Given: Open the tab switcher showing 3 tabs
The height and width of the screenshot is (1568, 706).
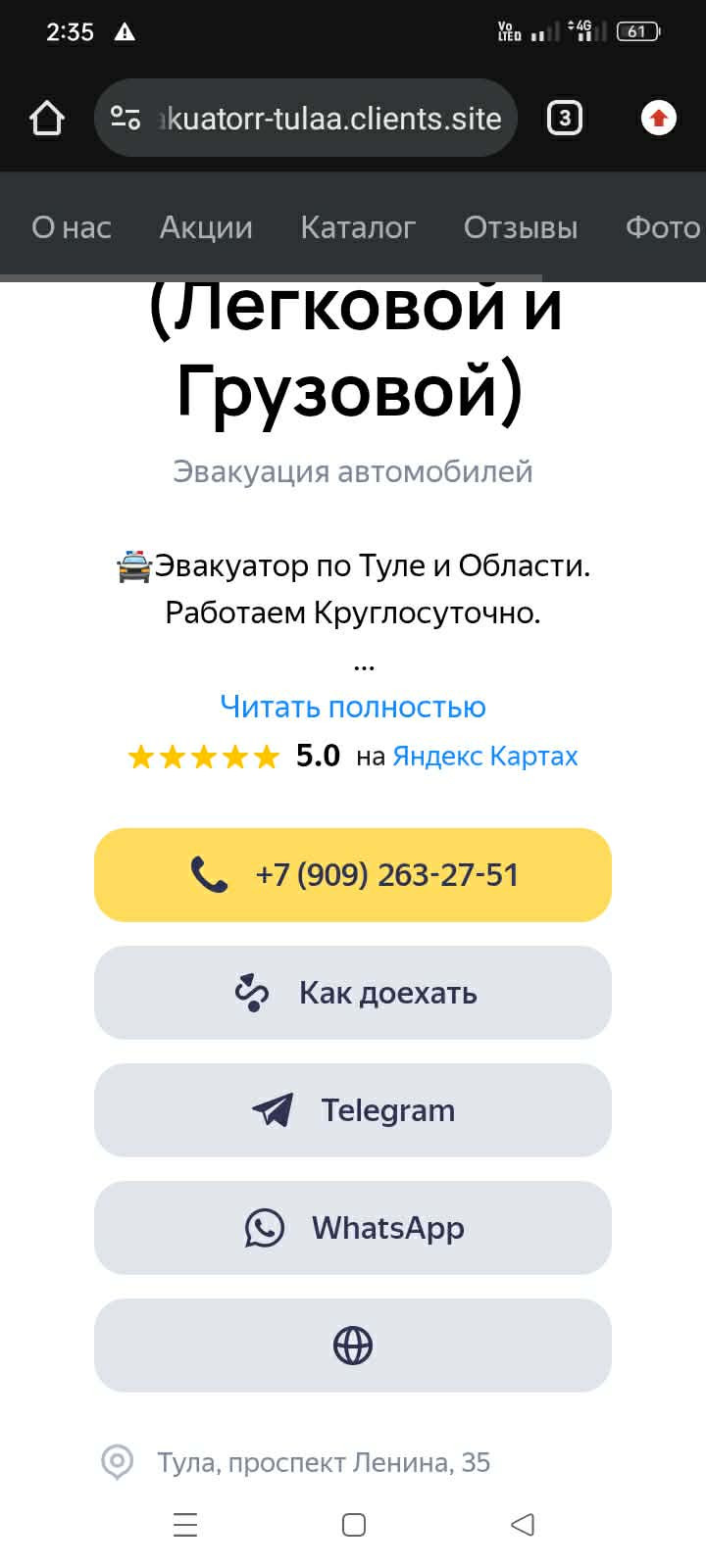Looking at the screenshot, I should tap(564, 119).
